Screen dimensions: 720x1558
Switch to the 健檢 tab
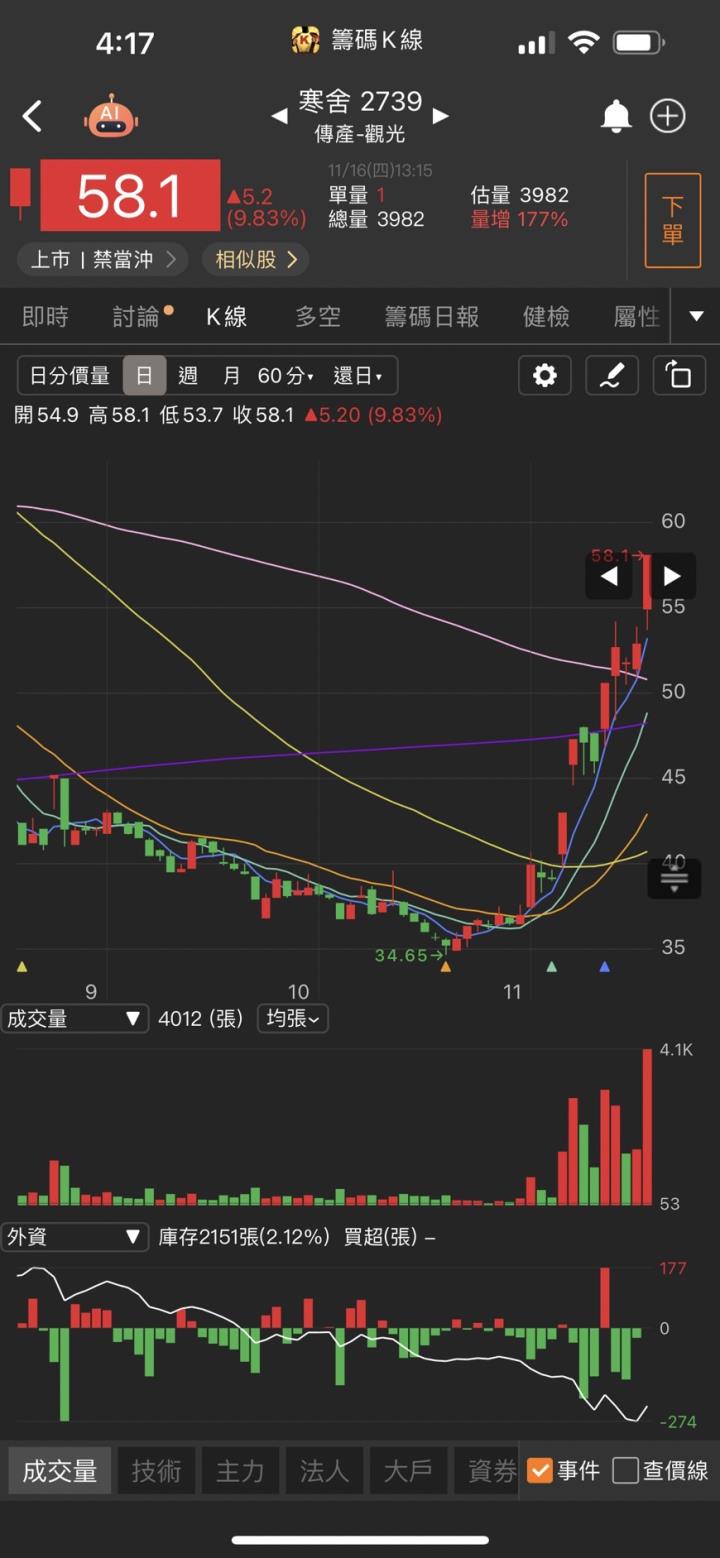coord(546,317)
